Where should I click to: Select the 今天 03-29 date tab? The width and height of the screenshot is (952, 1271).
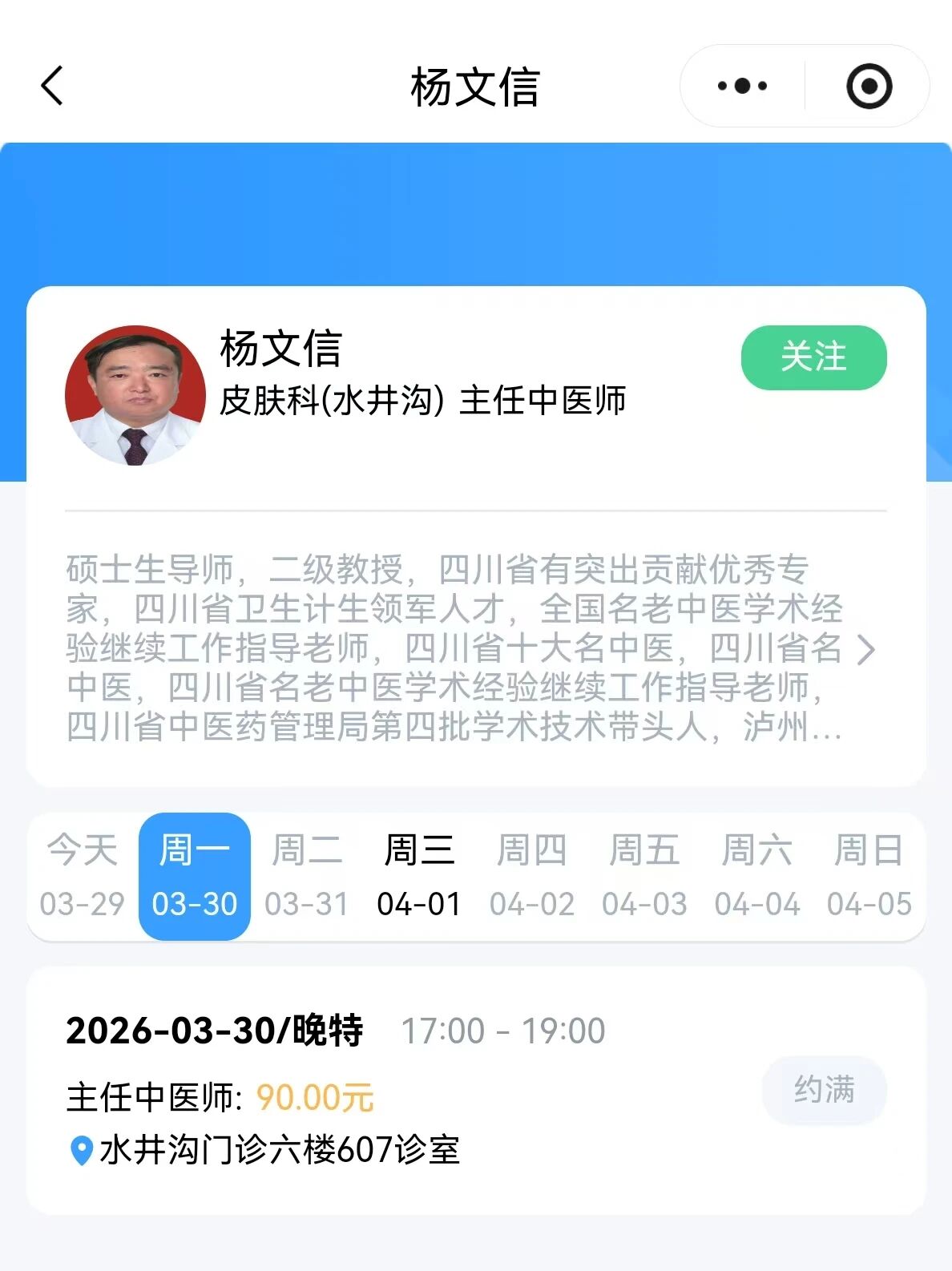[81, 875]
